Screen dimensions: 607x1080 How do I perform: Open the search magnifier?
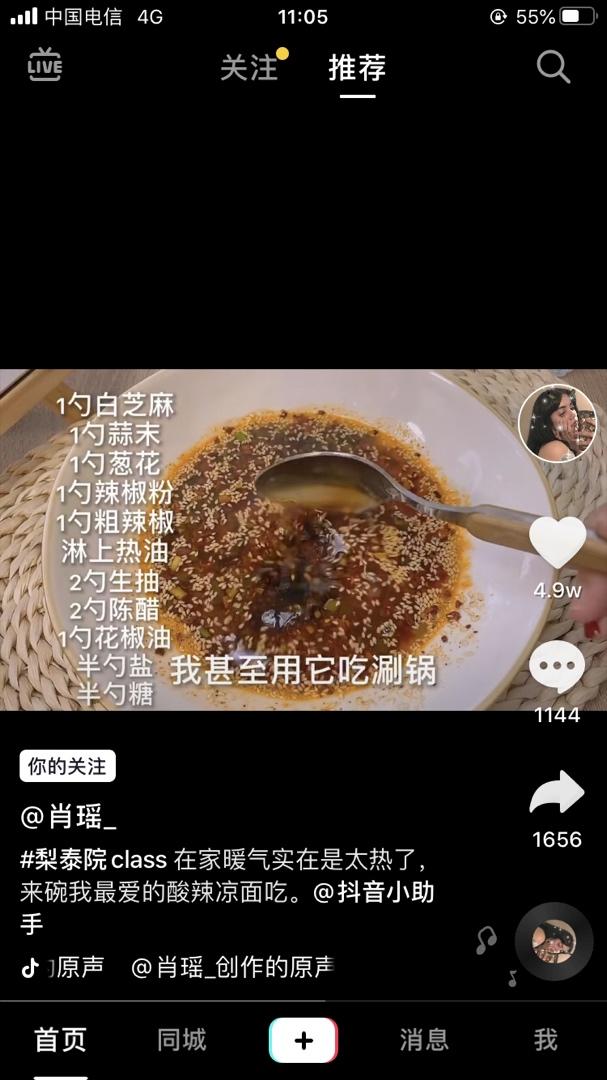pos(553,67)
